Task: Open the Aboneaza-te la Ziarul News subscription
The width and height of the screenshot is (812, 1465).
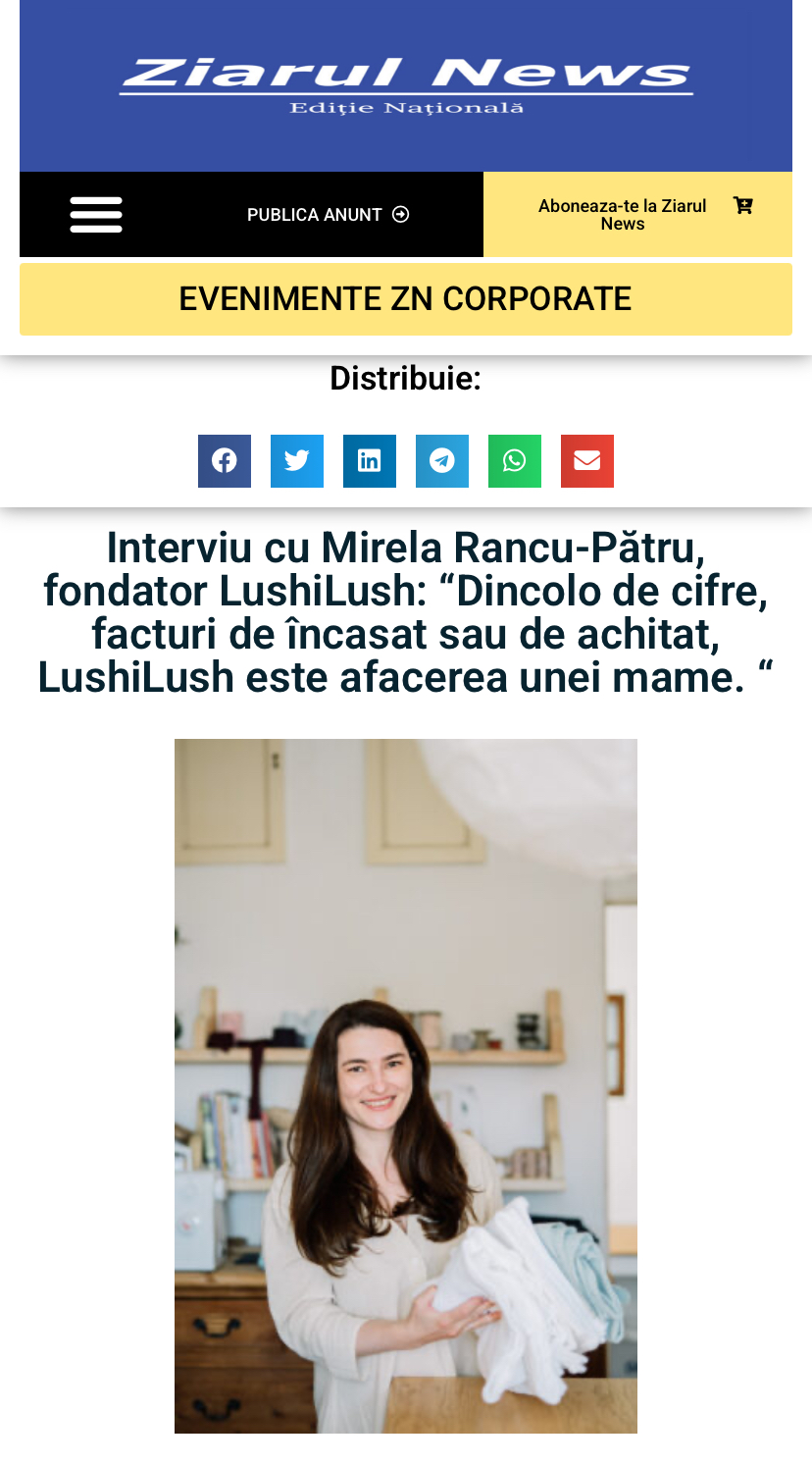Action: coord(637,215)
